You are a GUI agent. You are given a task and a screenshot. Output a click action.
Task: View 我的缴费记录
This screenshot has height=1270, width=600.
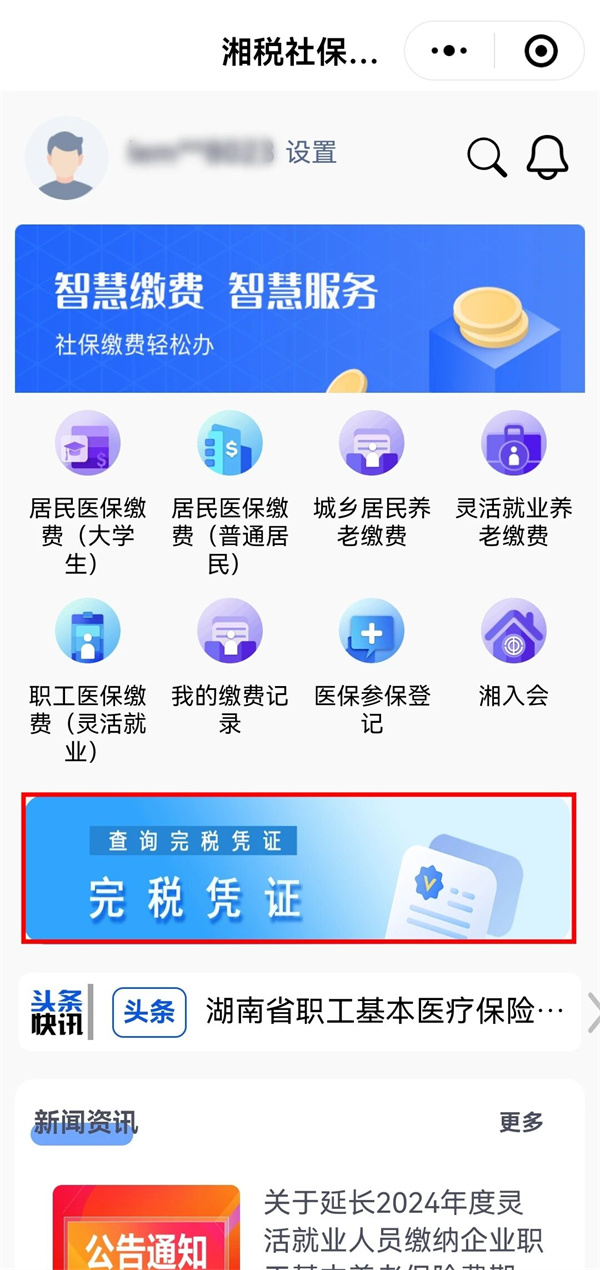point(230,631)
